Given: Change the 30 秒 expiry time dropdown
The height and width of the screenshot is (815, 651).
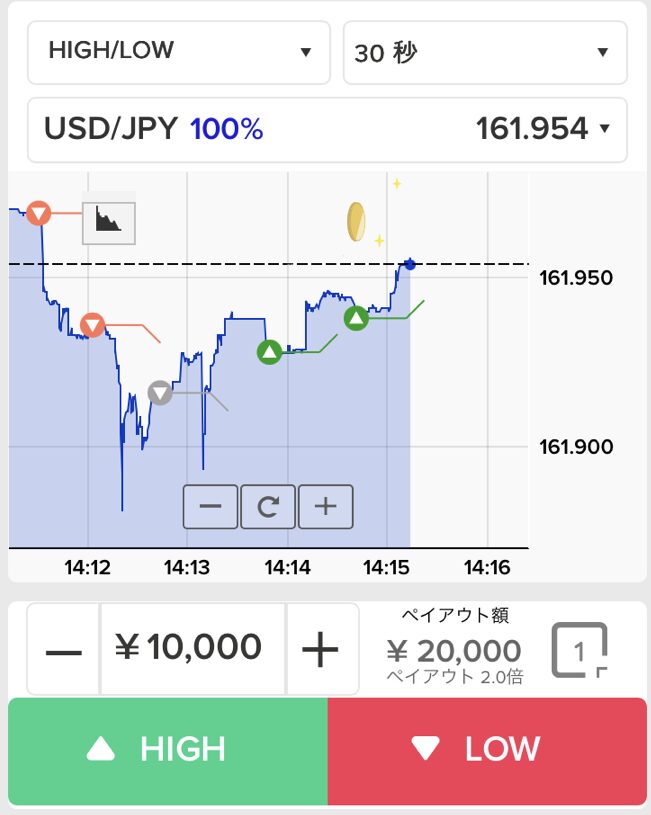Looking at the screenshot, I should point(485,52).
